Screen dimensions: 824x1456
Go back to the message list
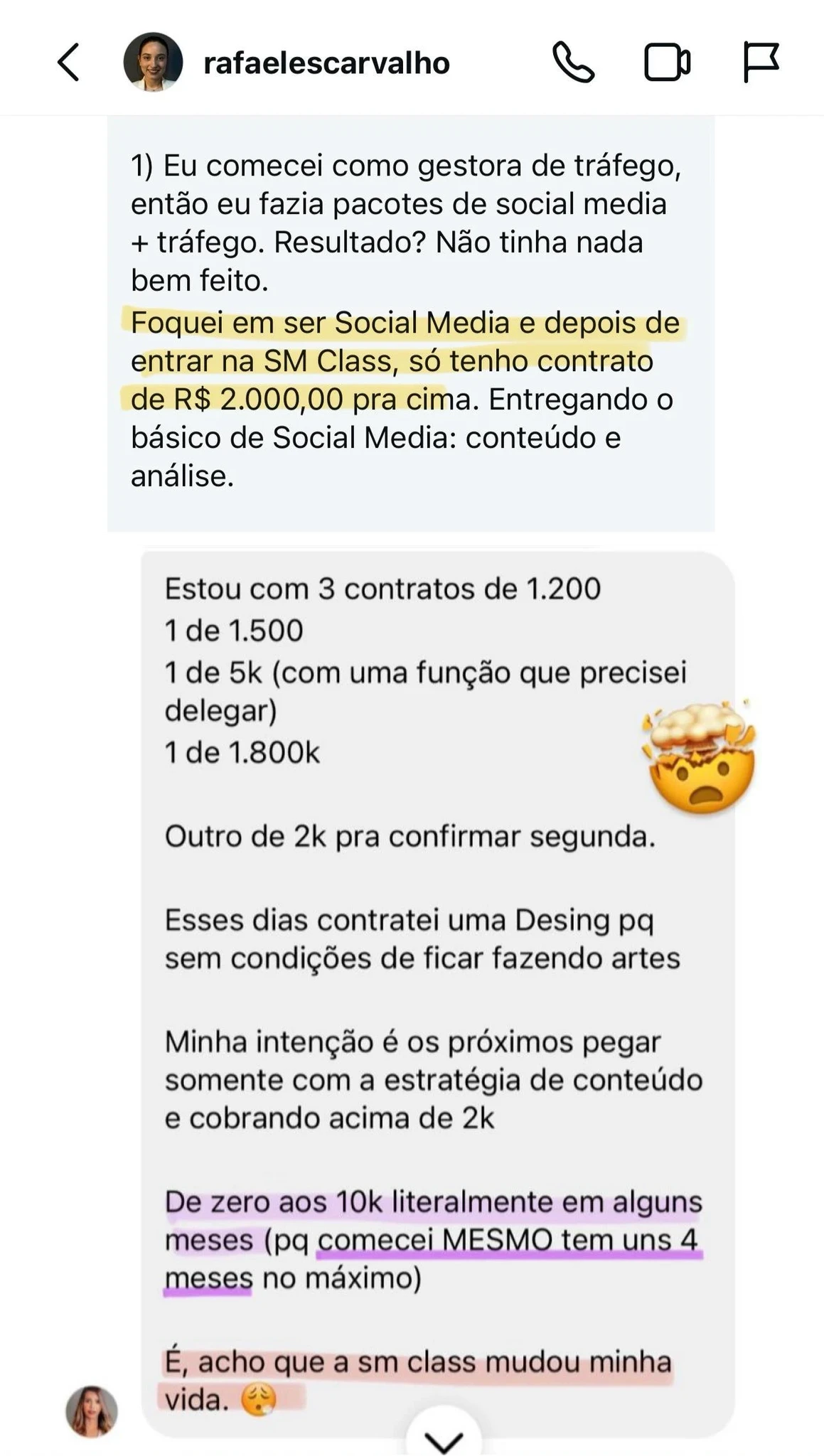(x=69, y=63)
